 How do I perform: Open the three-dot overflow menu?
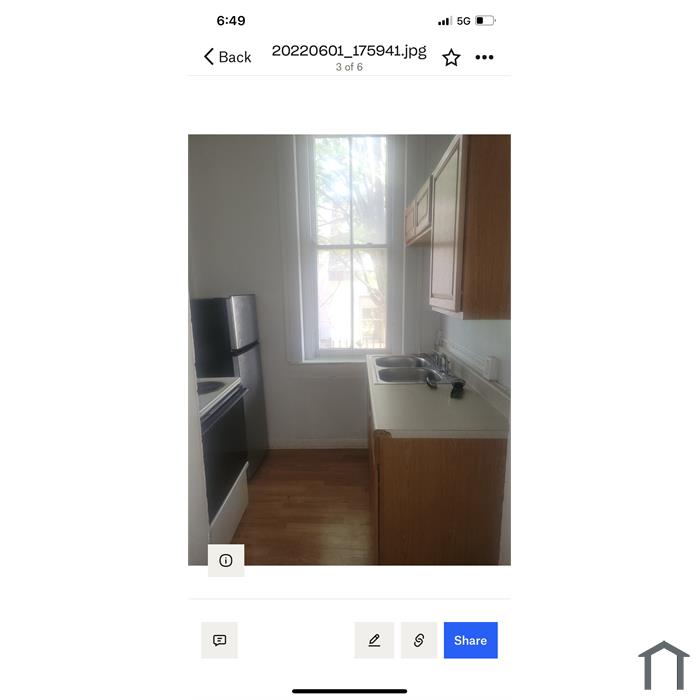click(x=484, y=58)
